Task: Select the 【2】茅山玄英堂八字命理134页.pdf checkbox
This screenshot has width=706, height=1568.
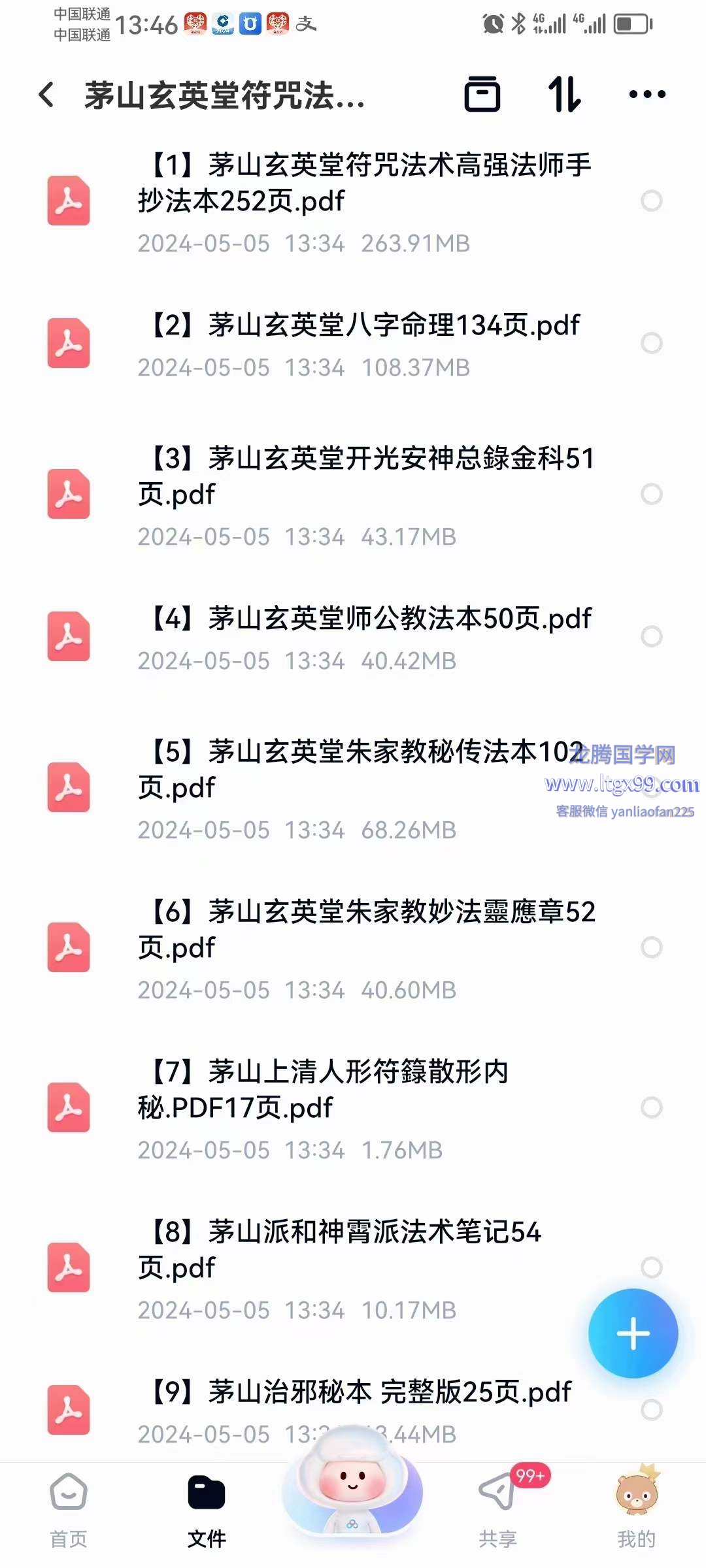Action: tap(651, 343)
